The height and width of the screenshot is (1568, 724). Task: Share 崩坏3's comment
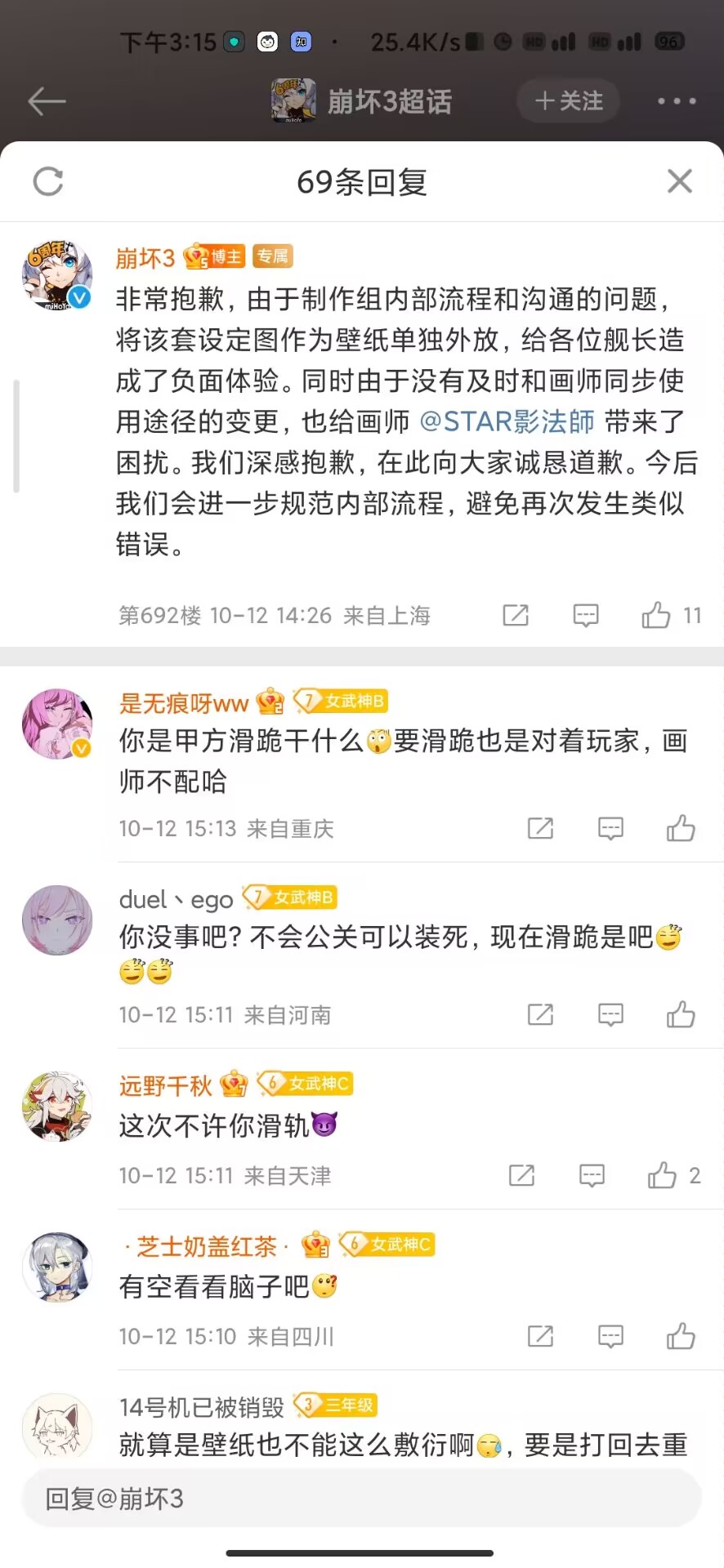click(516, 615)
